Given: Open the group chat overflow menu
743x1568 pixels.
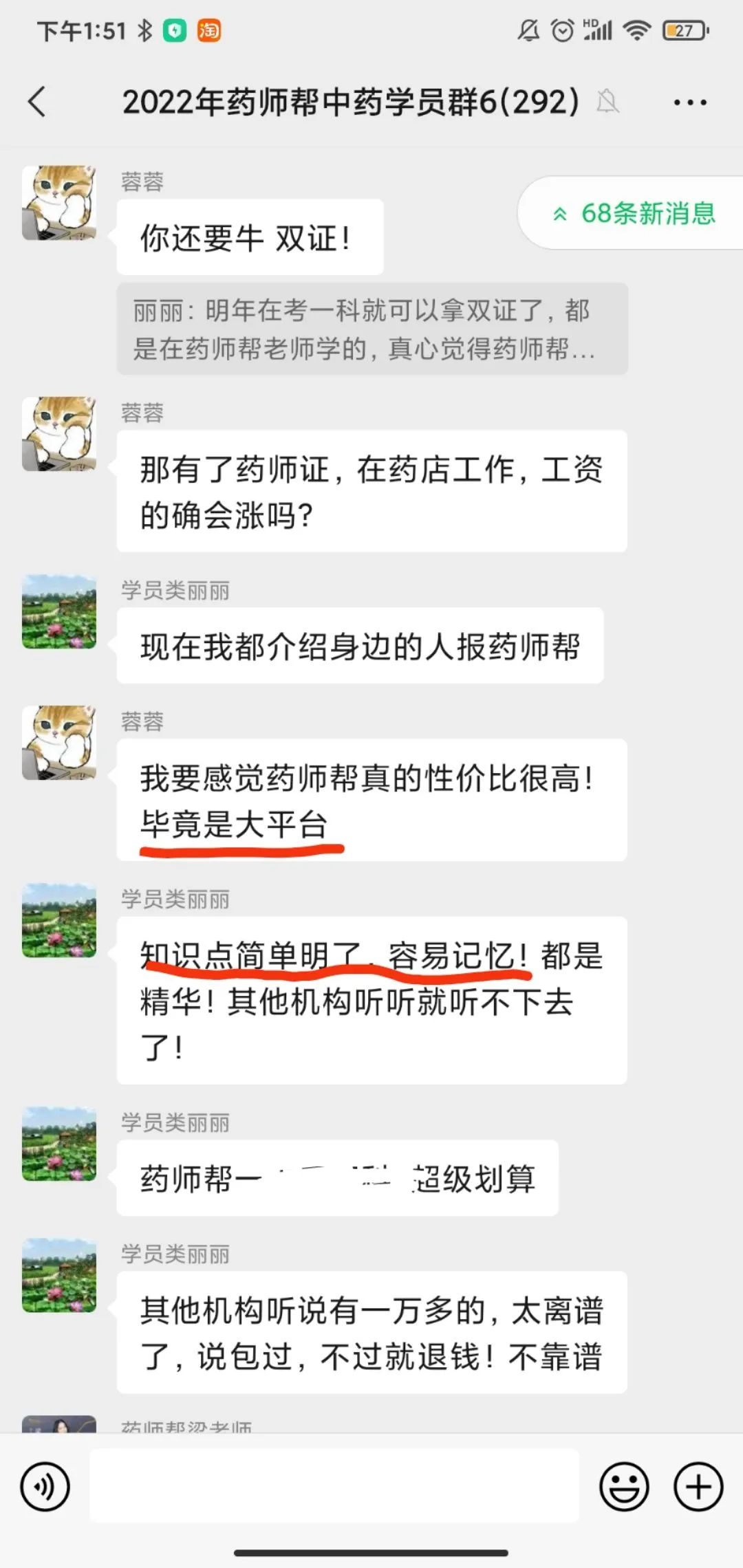Looking at the screenshot, I should pos(689,103).
